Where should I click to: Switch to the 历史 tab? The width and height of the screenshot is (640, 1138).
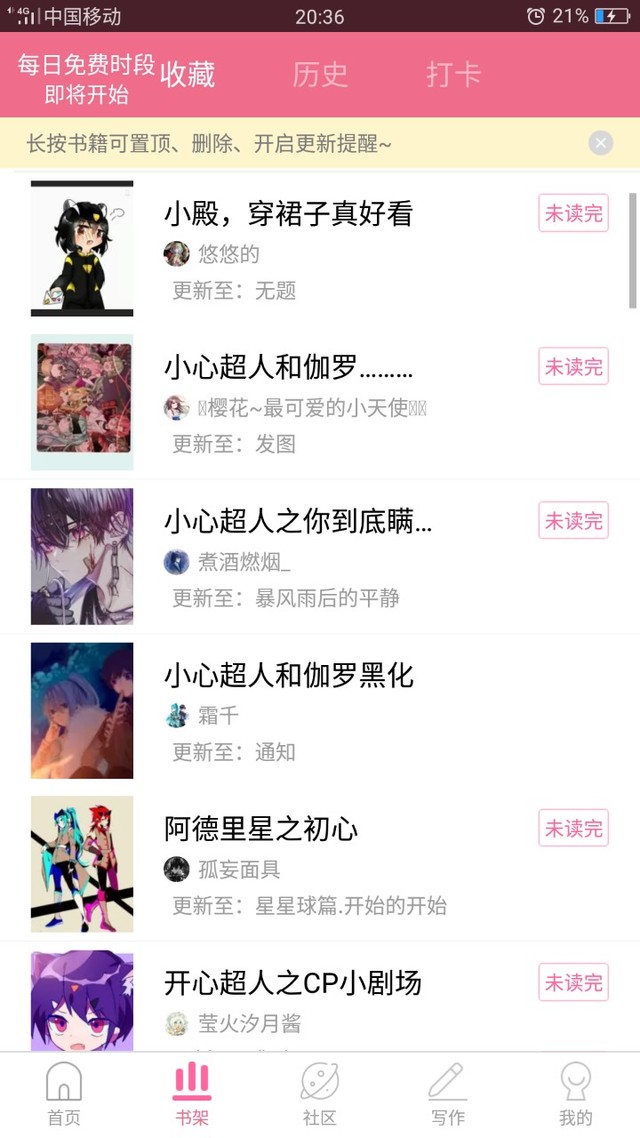(x=320, y=75)
